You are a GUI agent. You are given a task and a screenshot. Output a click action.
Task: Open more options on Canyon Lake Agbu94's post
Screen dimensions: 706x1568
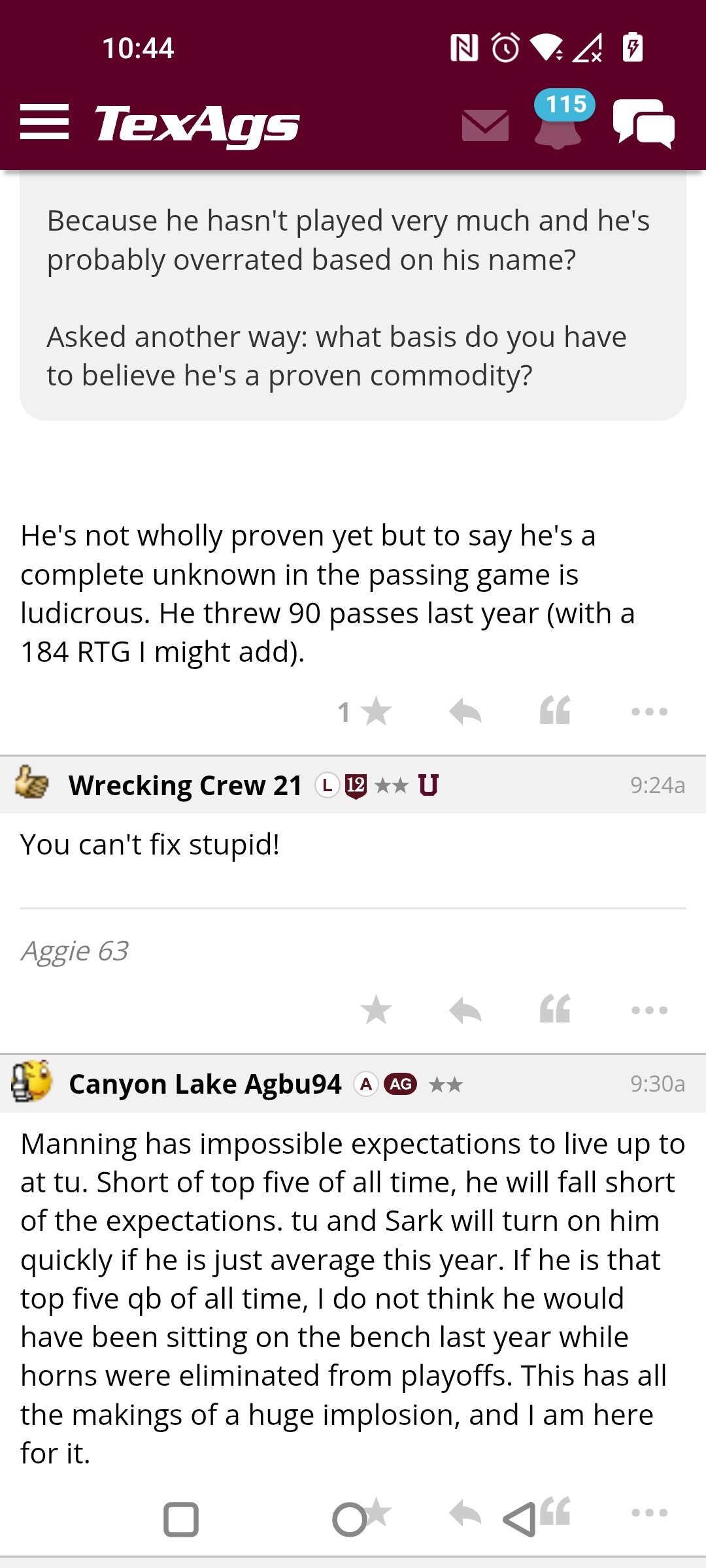(649, 1512)
